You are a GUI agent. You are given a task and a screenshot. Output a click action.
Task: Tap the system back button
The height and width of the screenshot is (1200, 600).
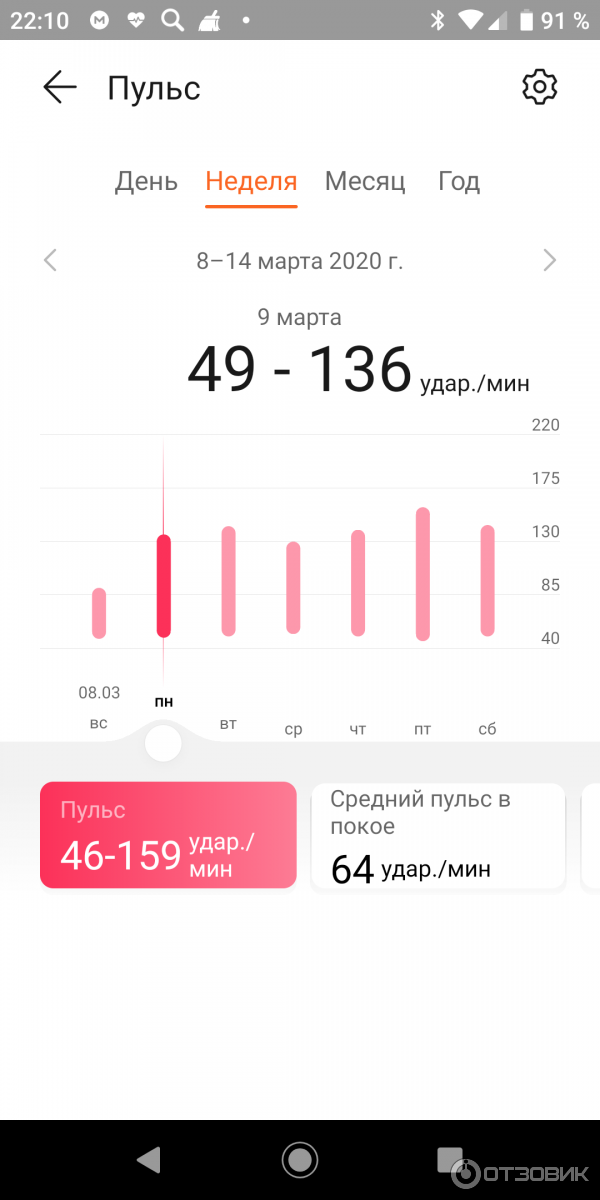(x=149, y=1159)
